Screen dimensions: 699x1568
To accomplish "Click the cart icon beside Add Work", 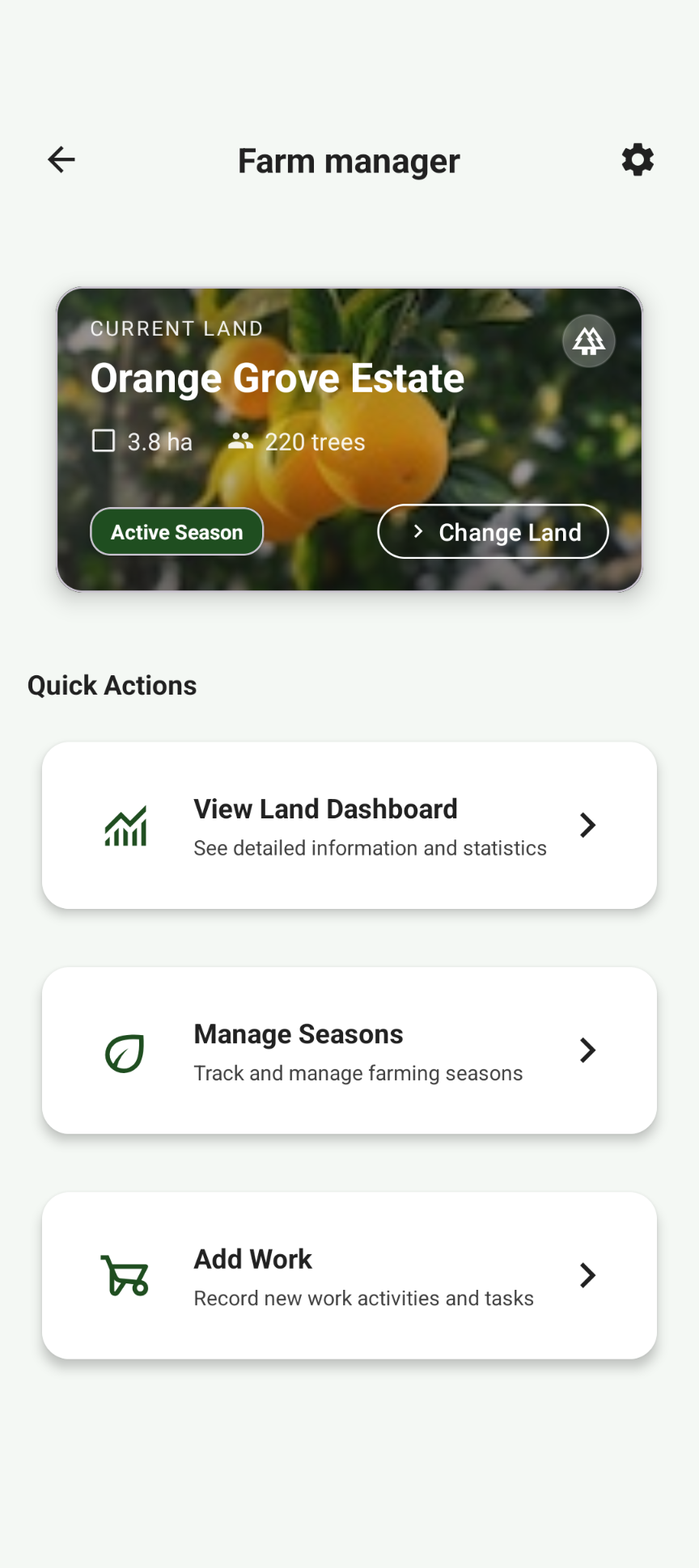I will [x=125, y=1275].
